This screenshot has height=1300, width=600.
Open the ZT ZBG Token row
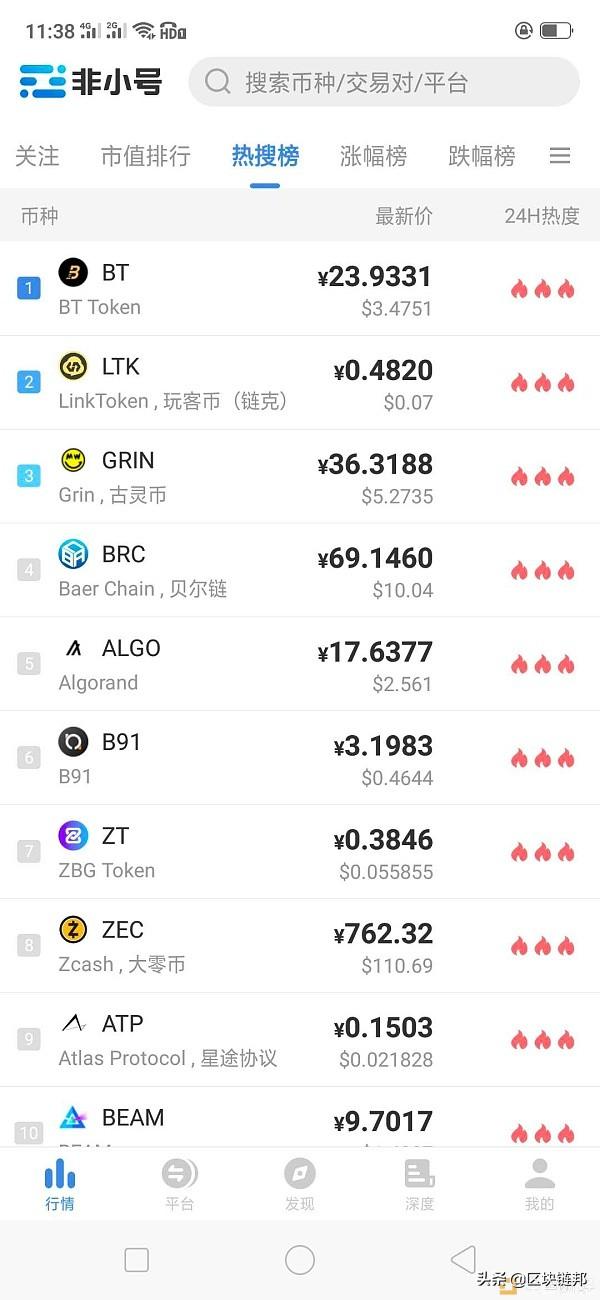coord(300,853)
